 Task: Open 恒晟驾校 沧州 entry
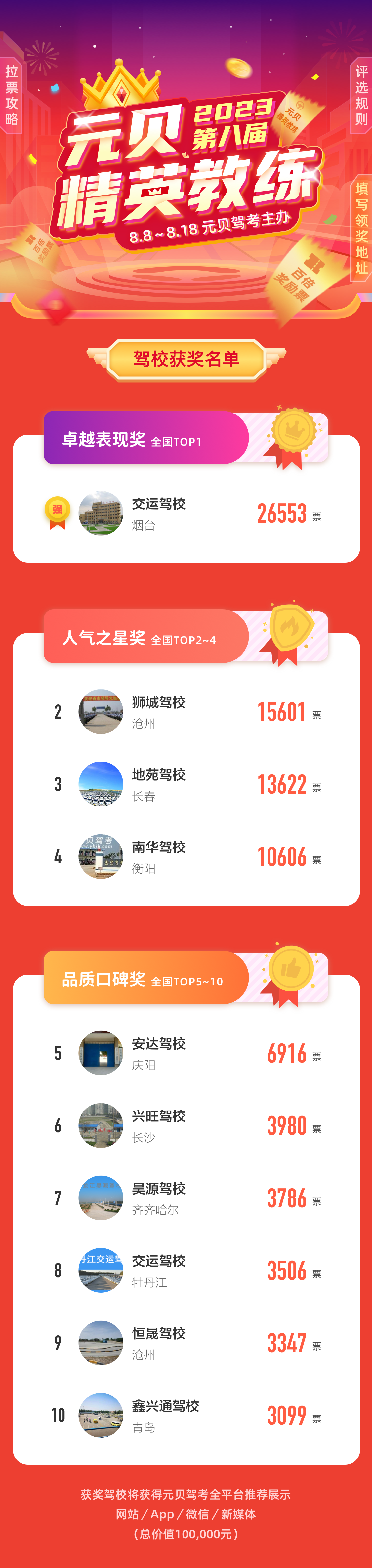(186, 1343)
